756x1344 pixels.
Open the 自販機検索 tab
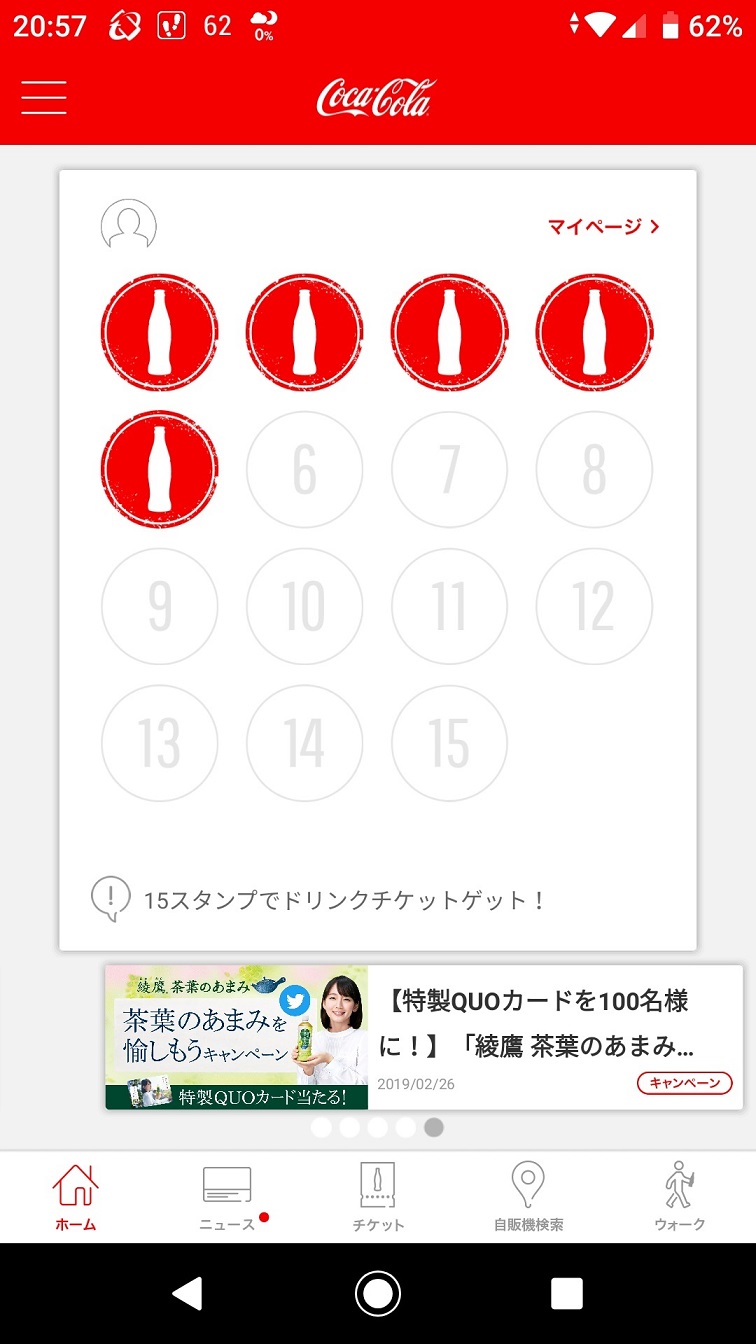(528, 1196)
